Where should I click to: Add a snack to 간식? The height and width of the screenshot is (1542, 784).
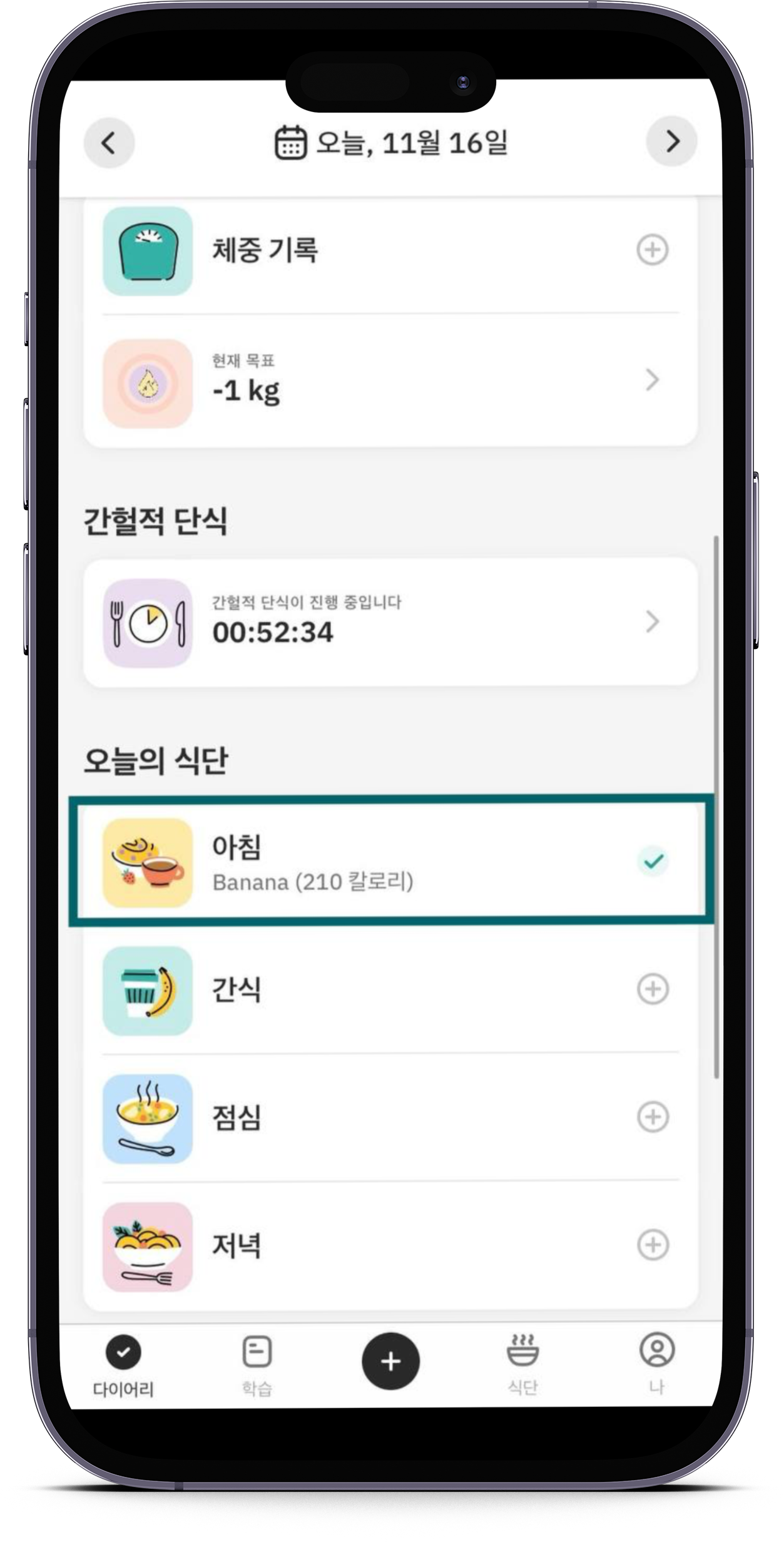pos(653,989)
